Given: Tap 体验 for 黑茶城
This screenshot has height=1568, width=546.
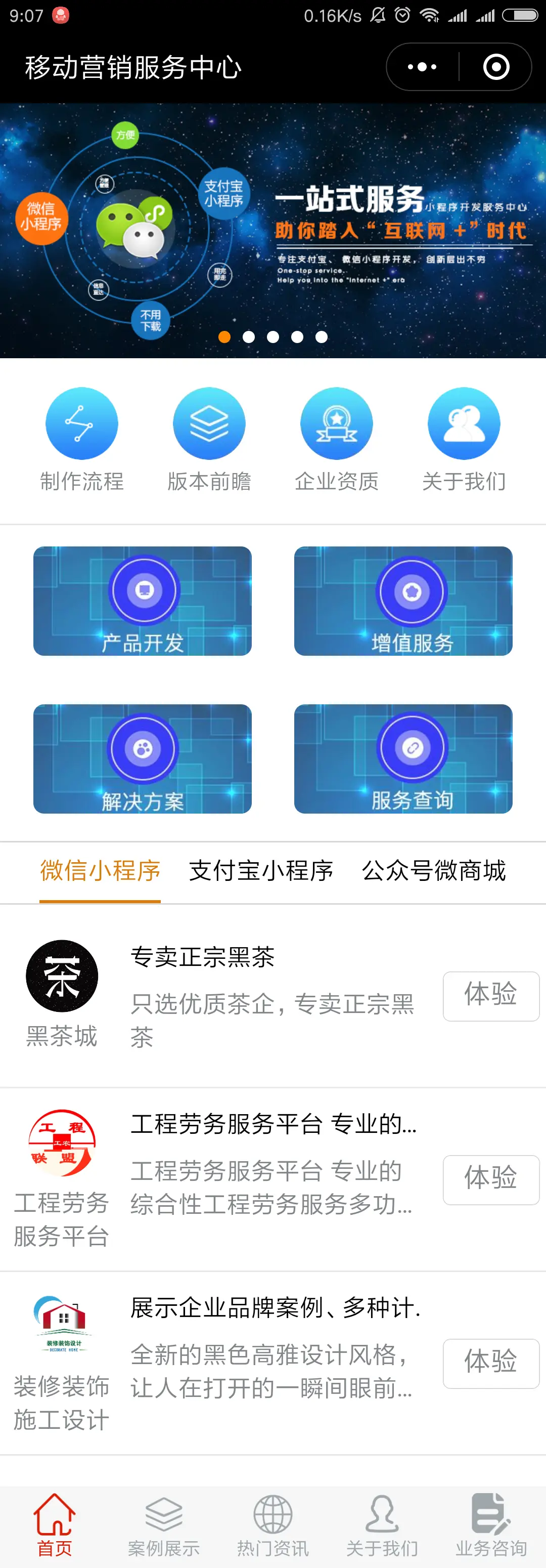Looking at the screenshot, I should (x=491, y=996).
